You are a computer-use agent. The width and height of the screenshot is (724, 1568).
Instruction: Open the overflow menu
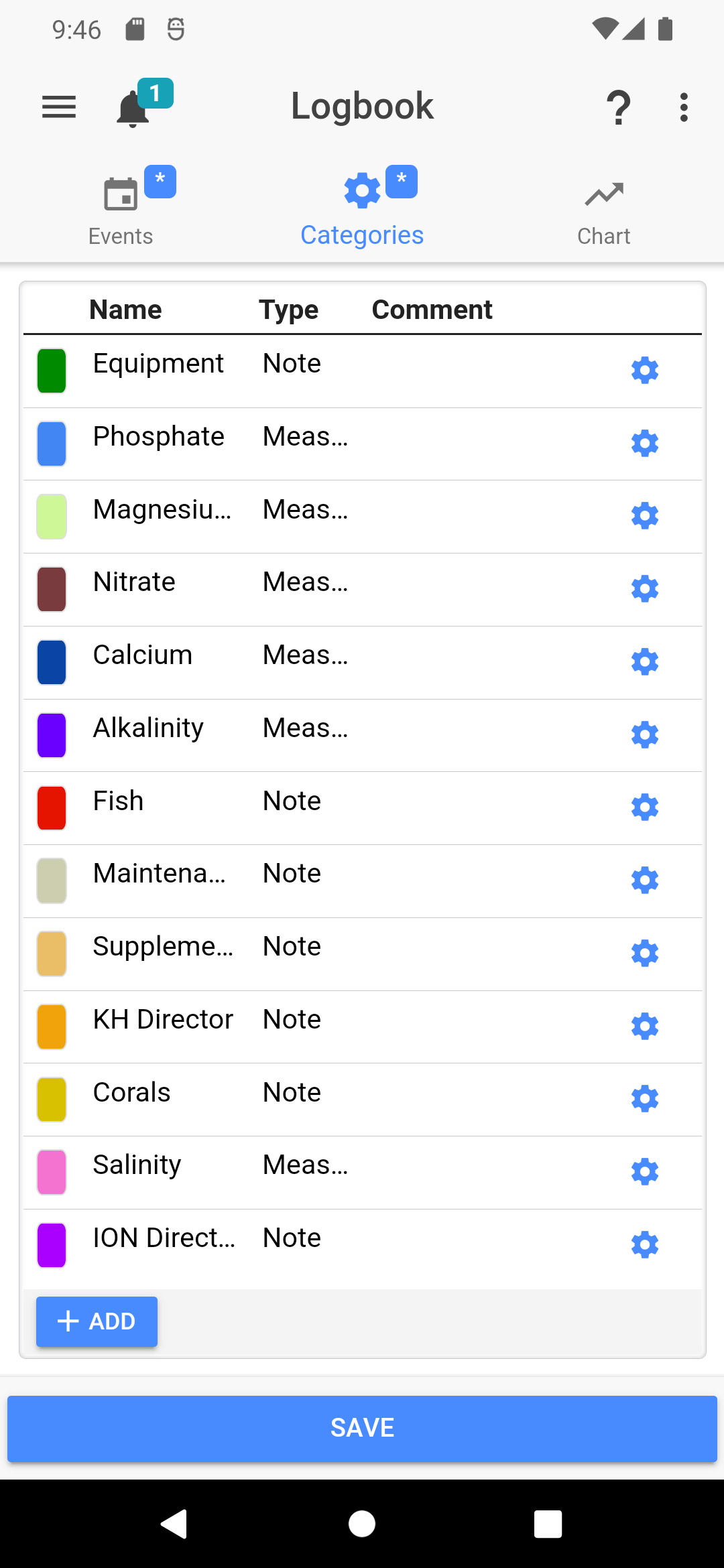click(684, 107)
